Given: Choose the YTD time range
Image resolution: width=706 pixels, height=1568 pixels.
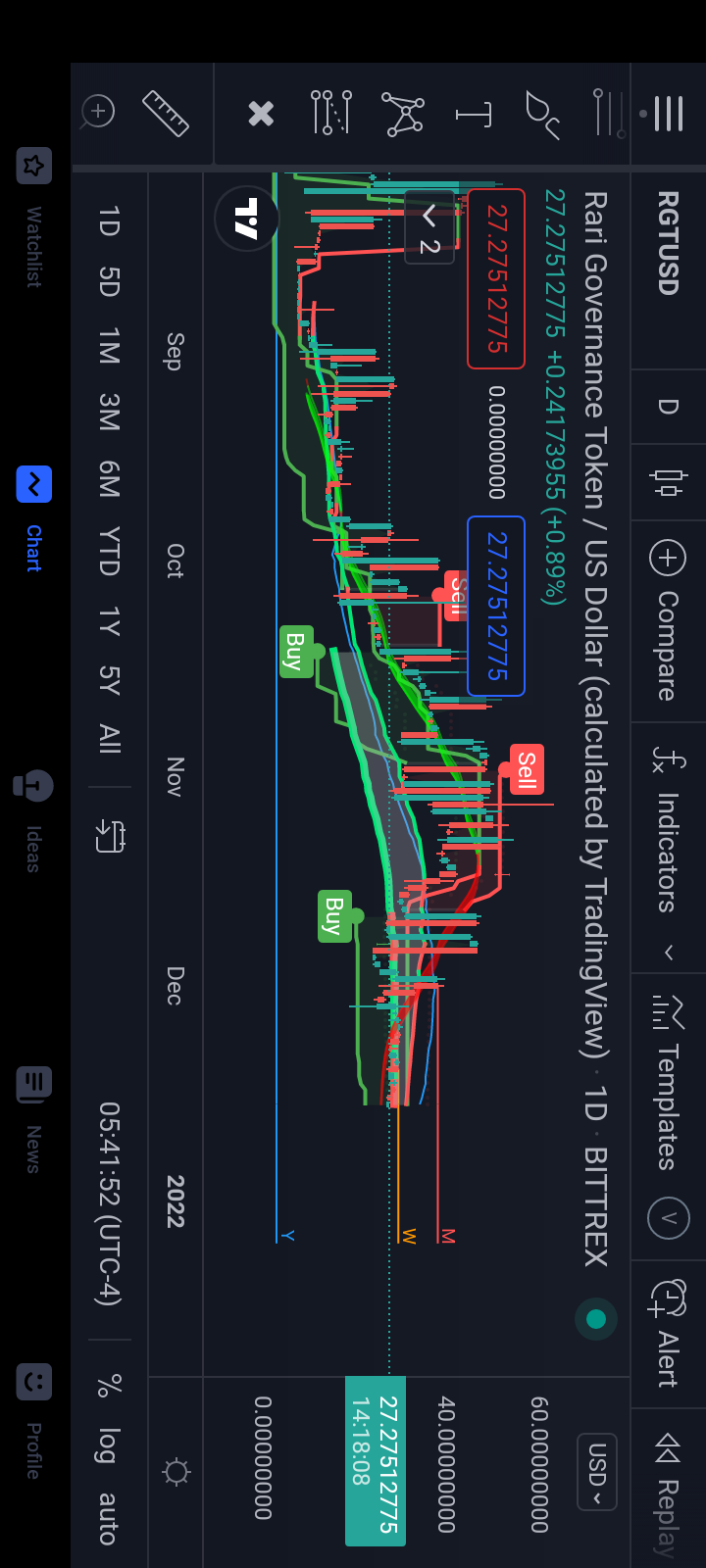Looking at the screenshot, I should click(108, 551).
